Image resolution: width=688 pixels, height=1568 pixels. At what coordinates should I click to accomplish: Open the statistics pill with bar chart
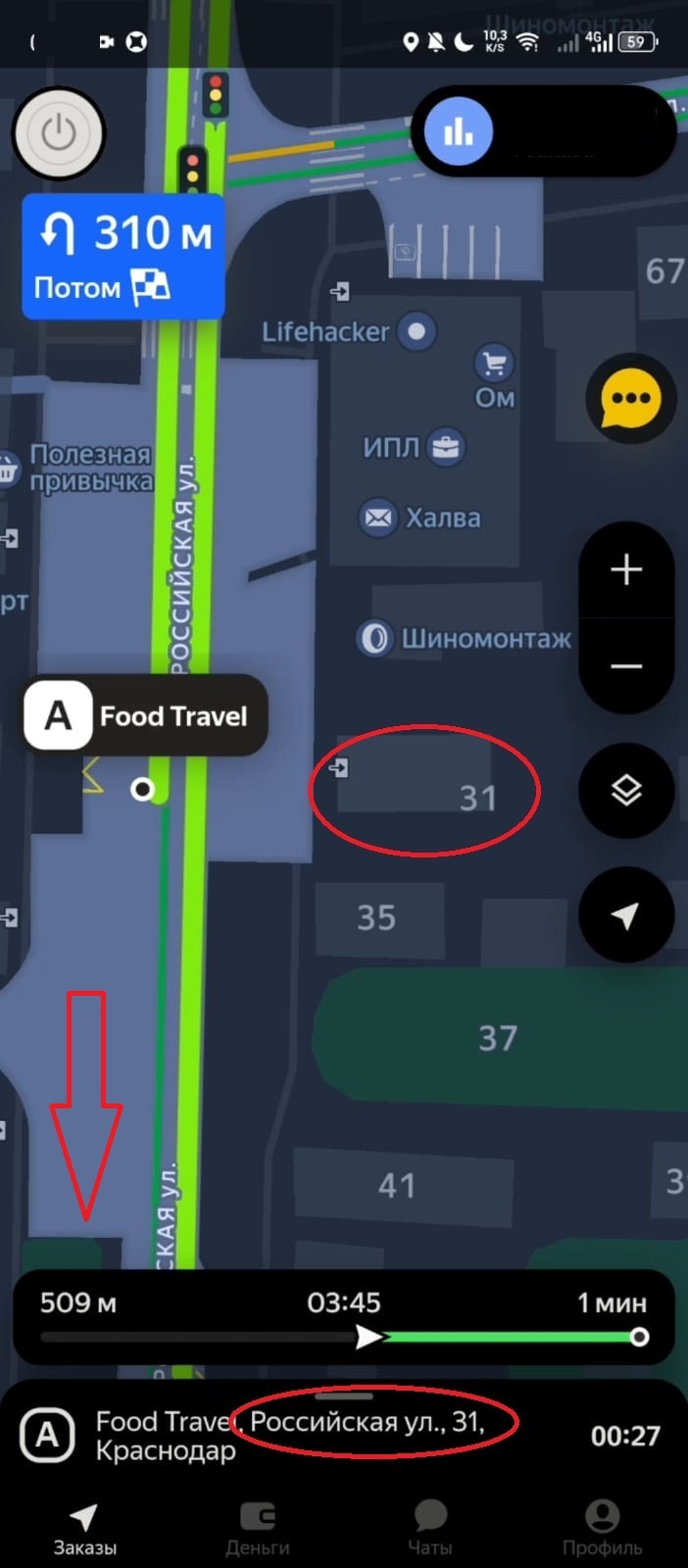tap(544, 132)
